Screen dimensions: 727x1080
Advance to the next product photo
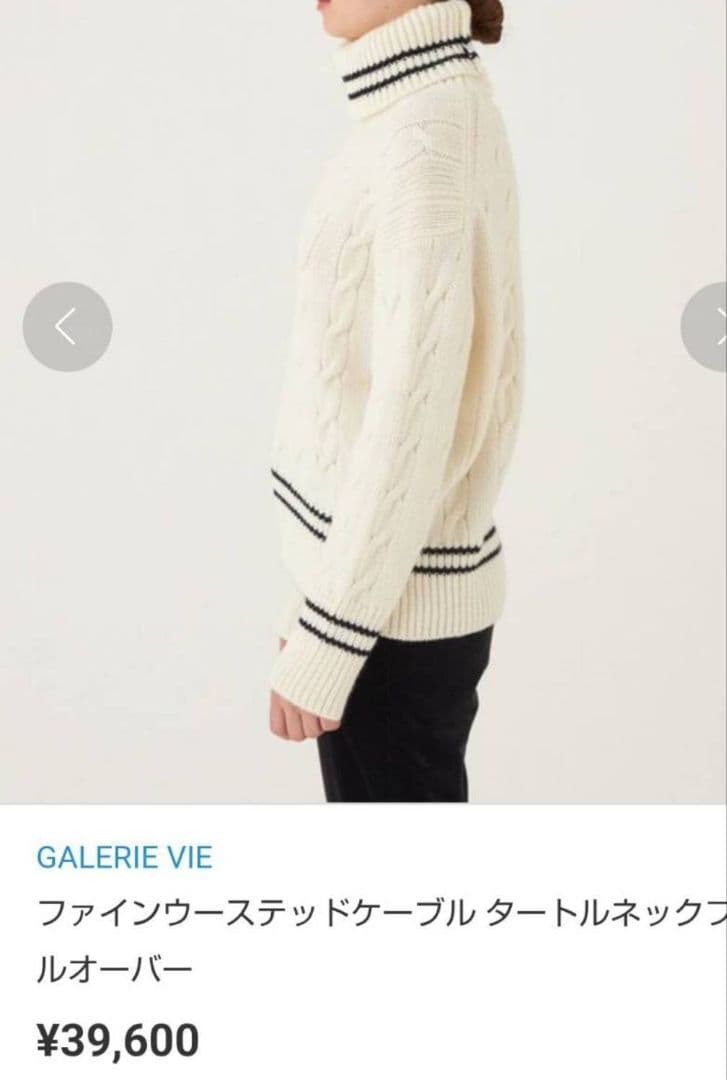[704, 327]
